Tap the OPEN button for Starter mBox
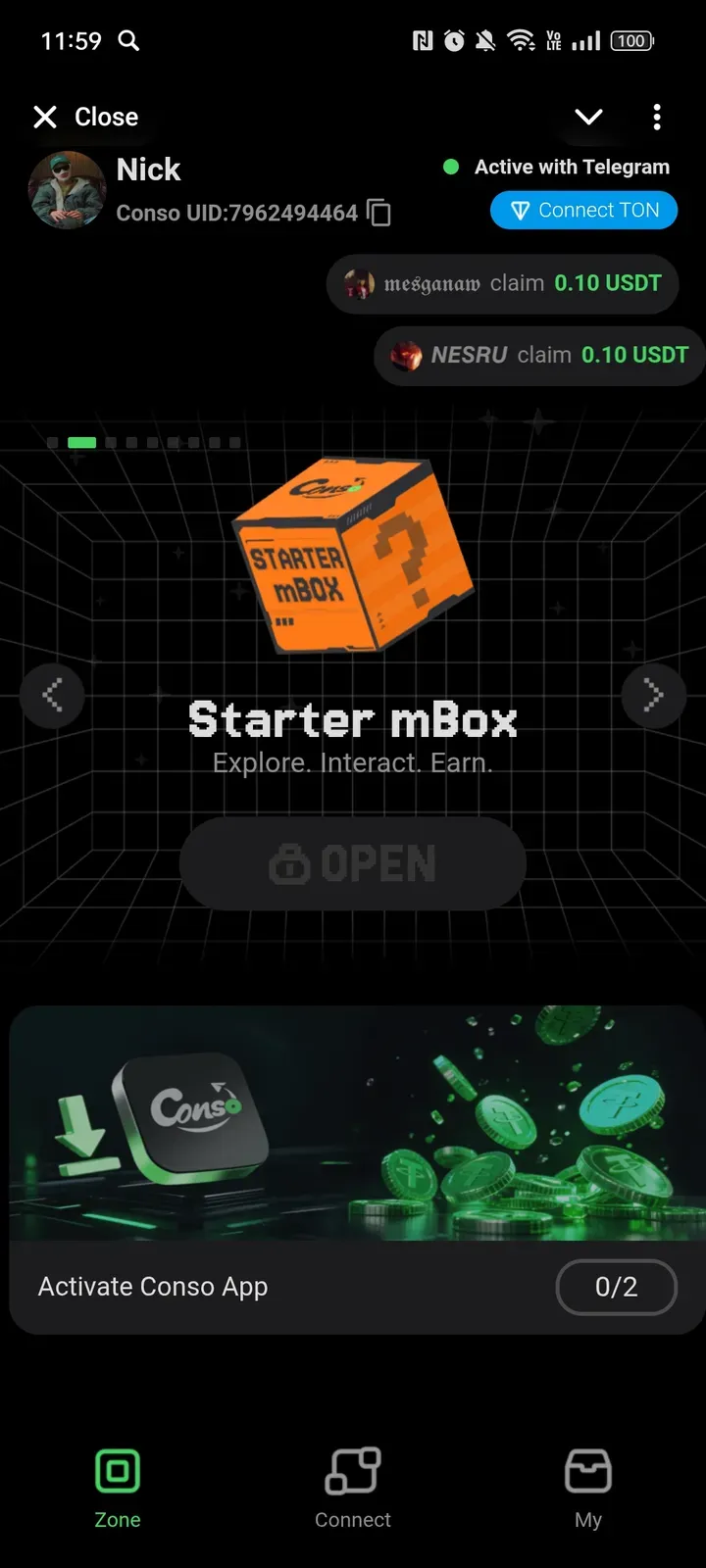706x1568 pixels. coord(353,863)
